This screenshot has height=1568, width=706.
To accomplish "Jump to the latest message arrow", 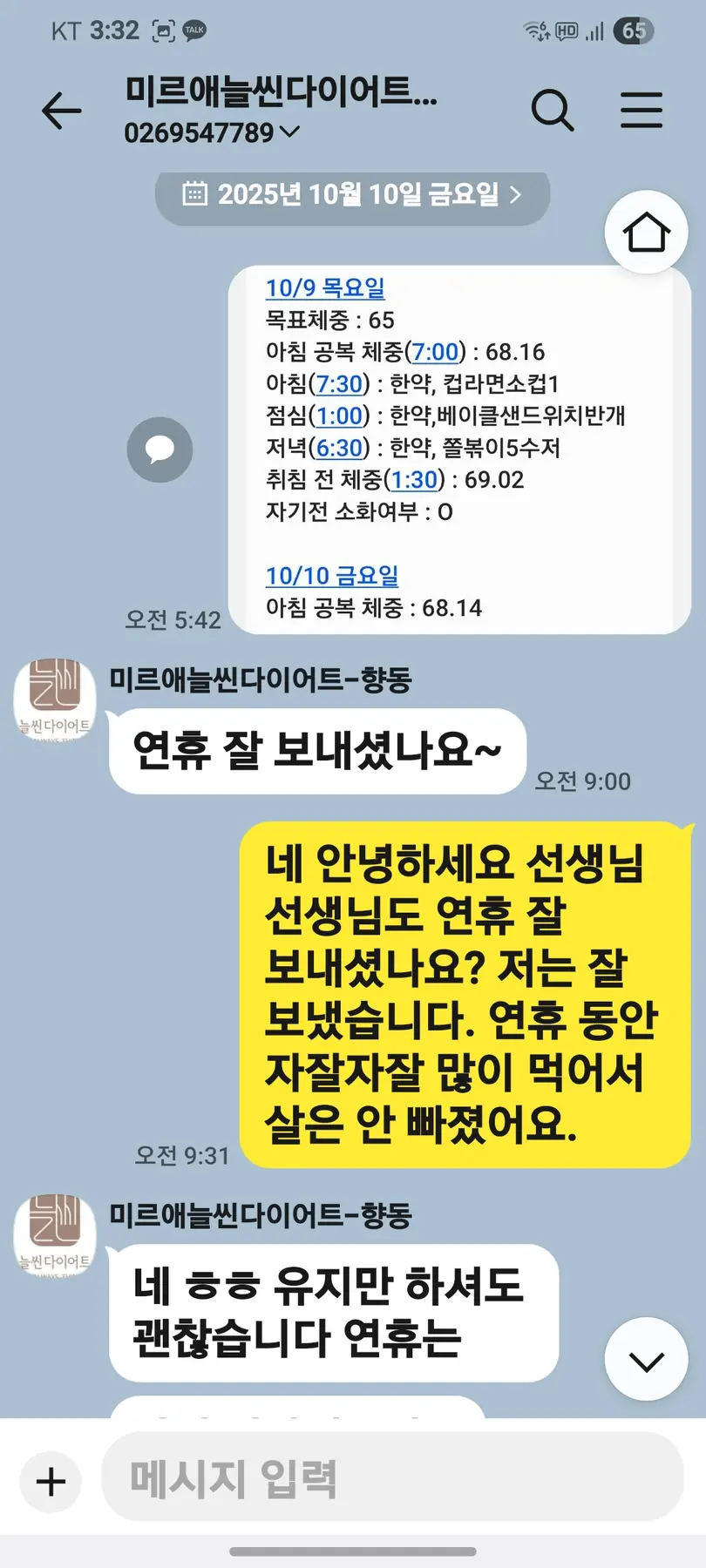I will (x=646, y=1360).
